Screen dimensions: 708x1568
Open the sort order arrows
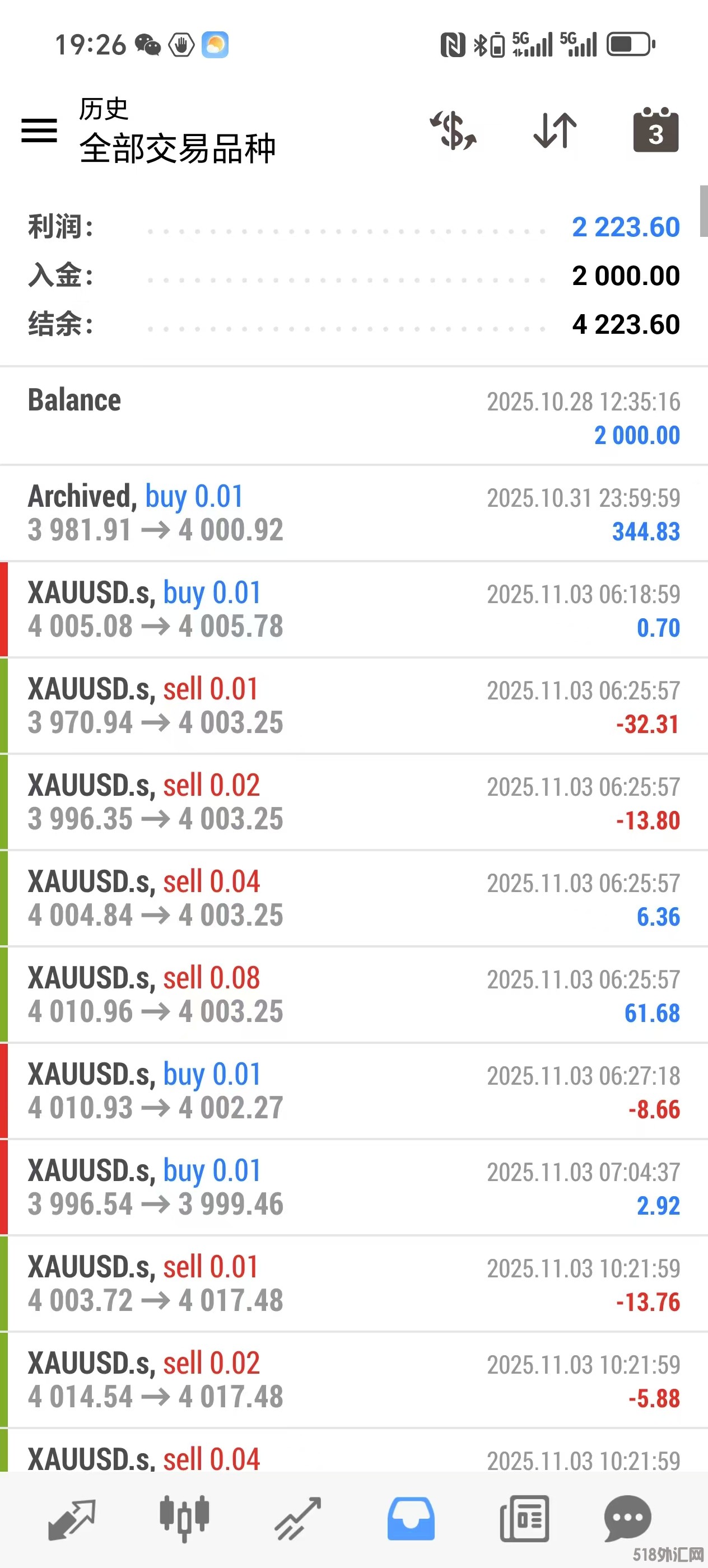tap(555, 130)
